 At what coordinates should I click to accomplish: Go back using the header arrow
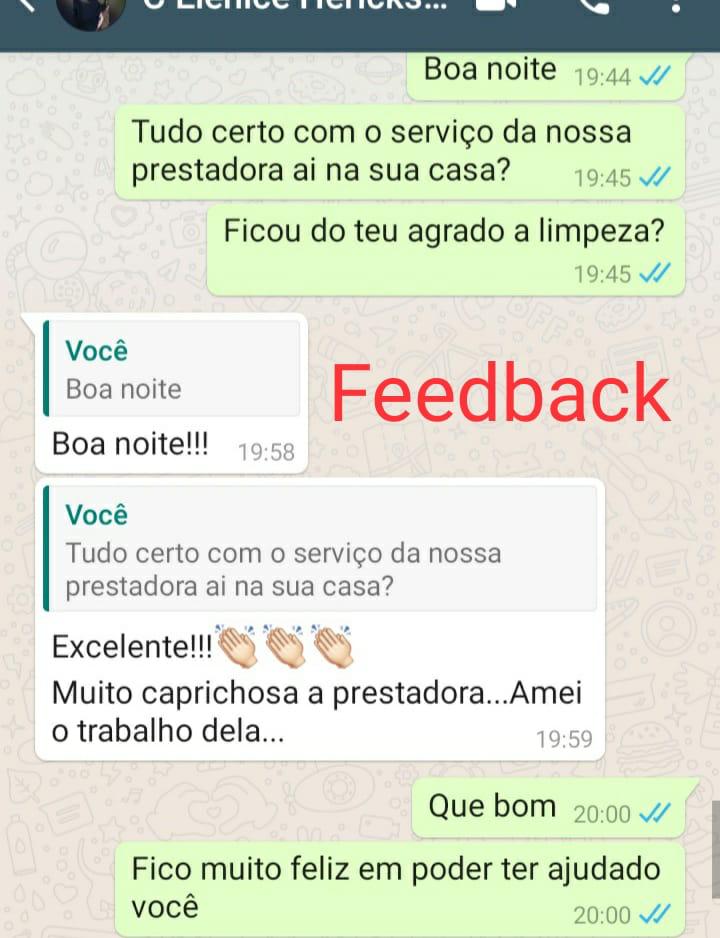click(28, 5)
